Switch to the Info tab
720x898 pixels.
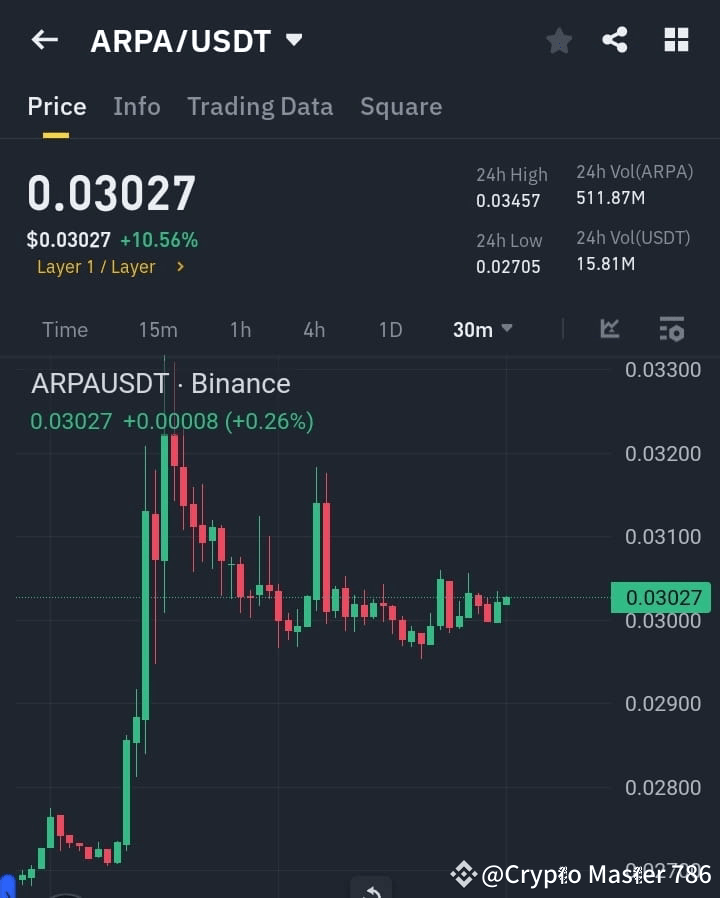[137, 106]
